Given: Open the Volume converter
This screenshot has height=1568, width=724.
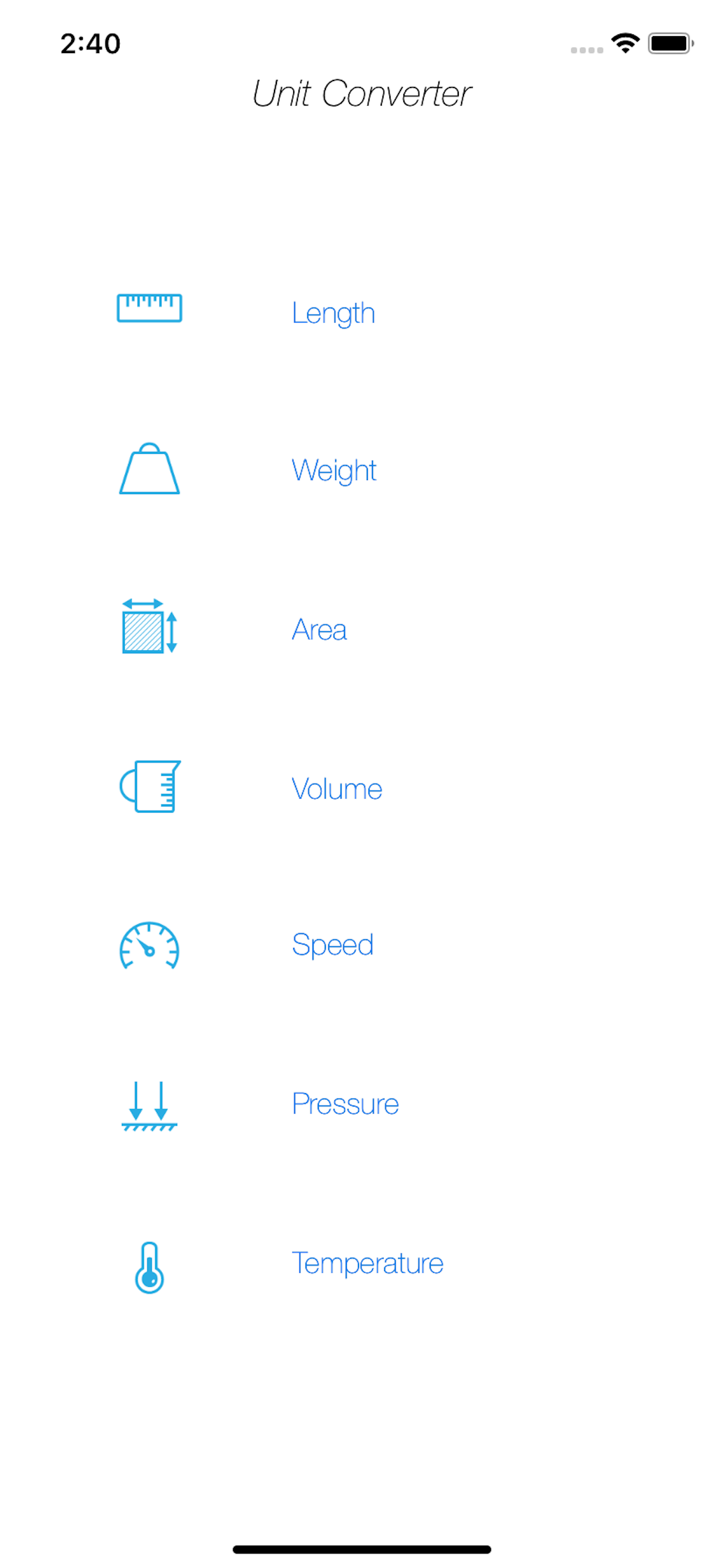Looking at the screenshot, I should pyautogui.click(x=336, y=789).
